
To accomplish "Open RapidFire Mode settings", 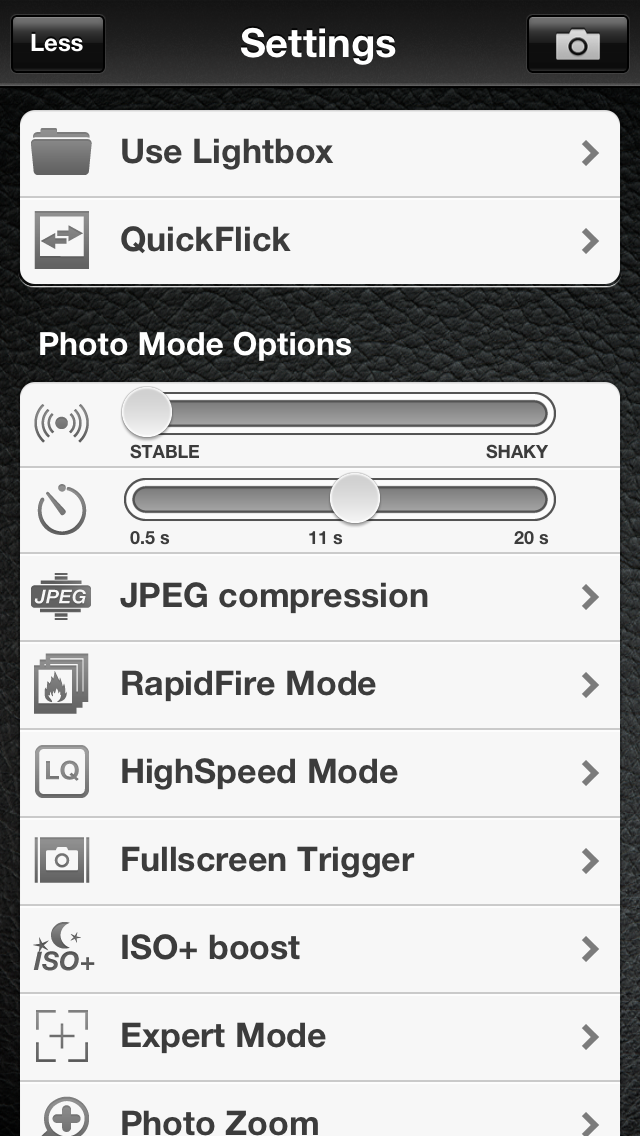I will [320, 685].
